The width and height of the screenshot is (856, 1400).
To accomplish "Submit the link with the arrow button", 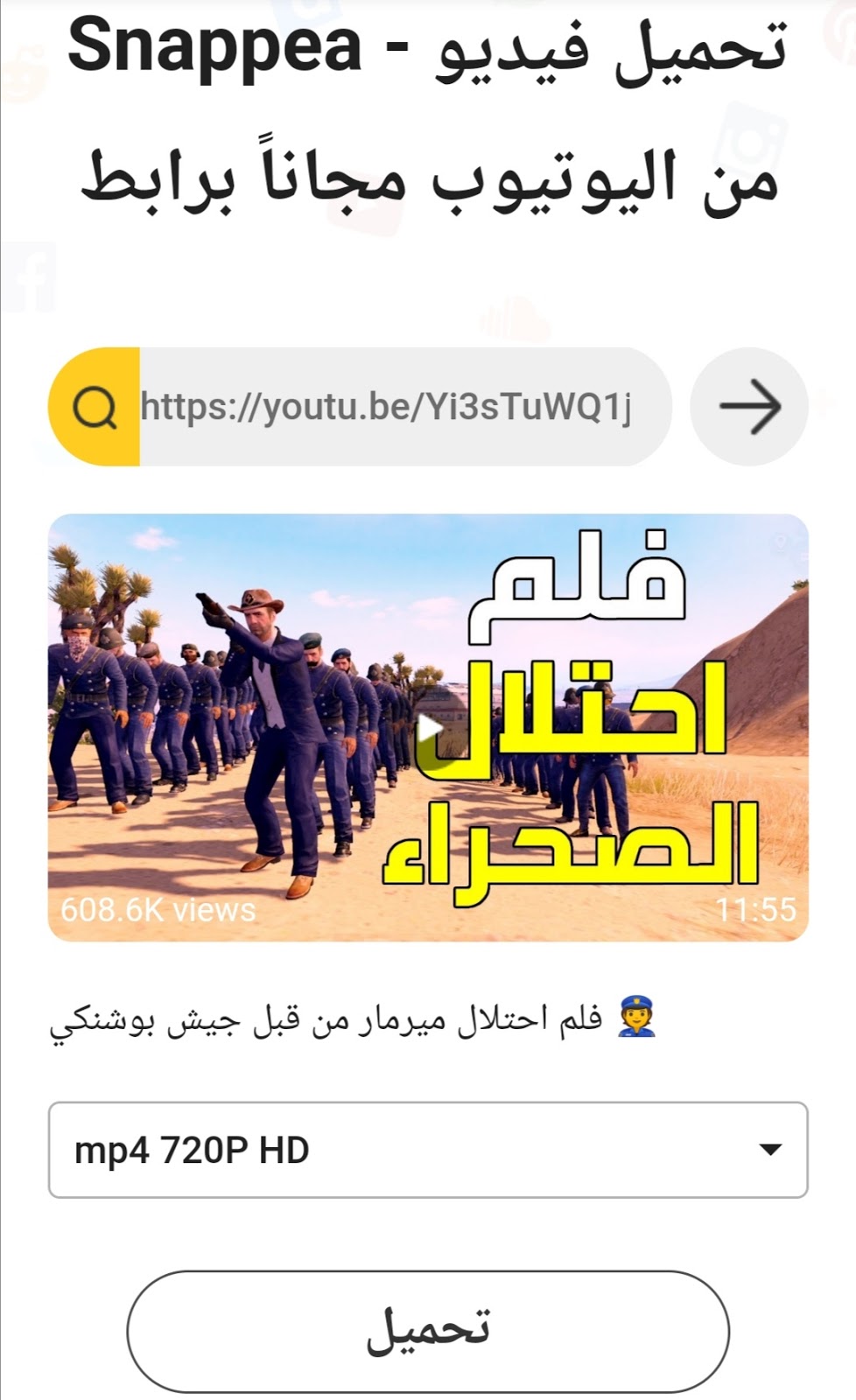I will (749, 407).
